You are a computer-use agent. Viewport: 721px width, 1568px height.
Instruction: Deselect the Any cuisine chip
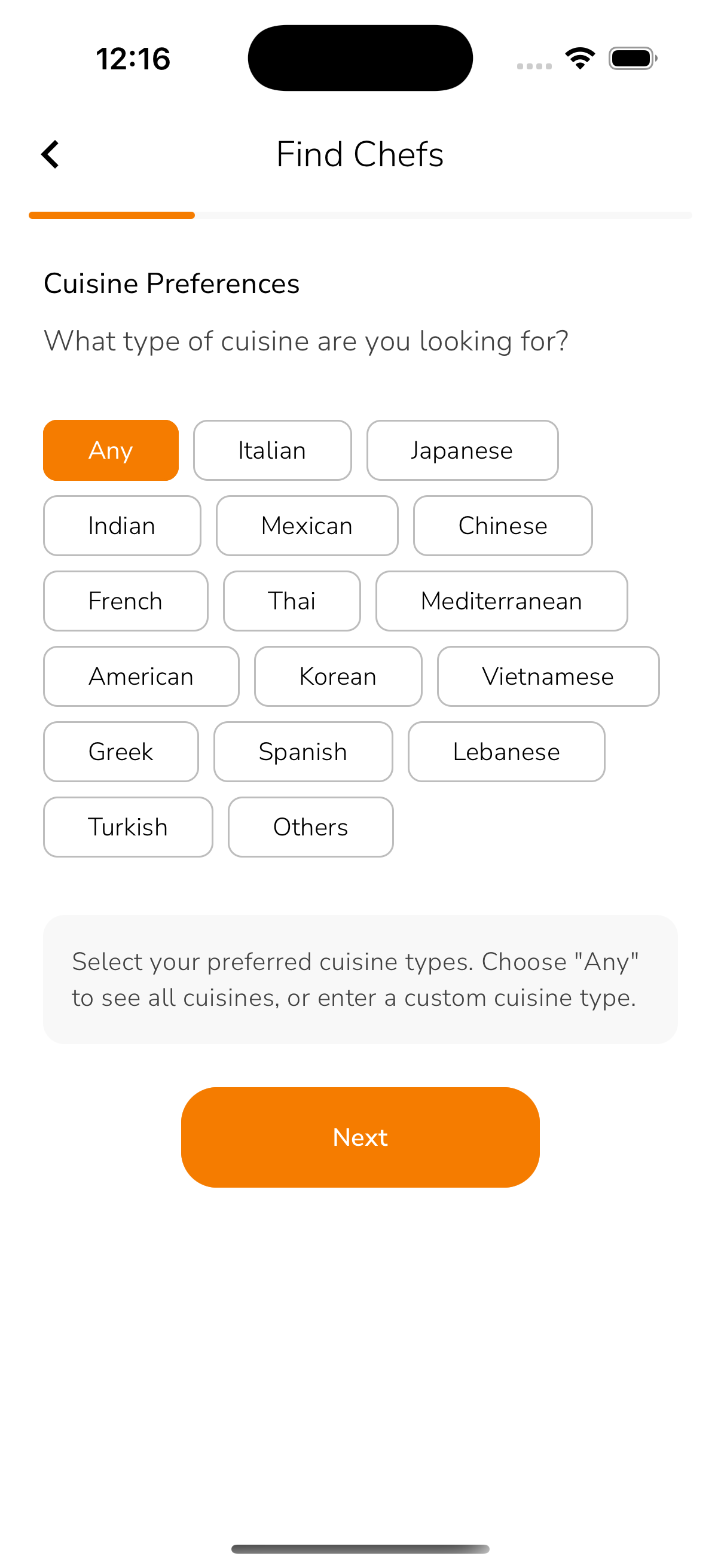pos(110,450)
